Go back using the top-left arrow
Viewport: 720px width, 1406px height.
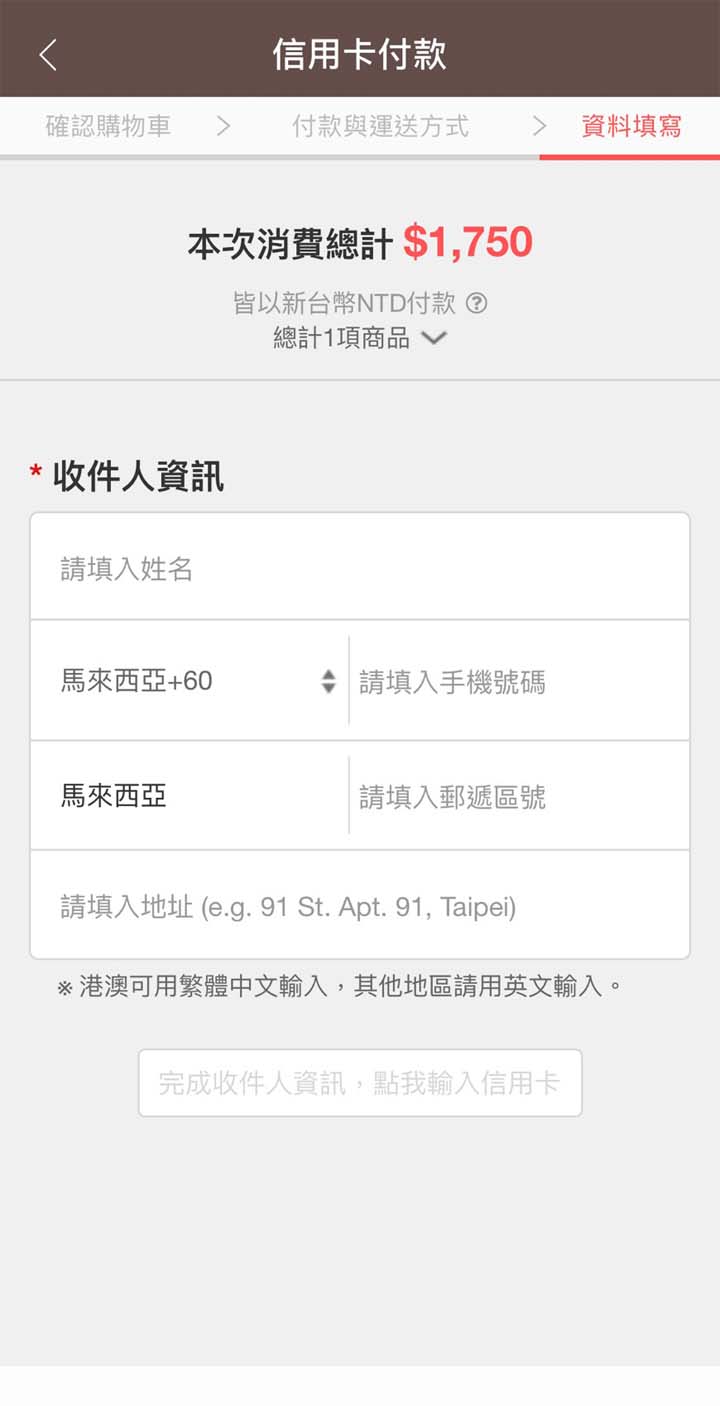(x=47, y=55)
